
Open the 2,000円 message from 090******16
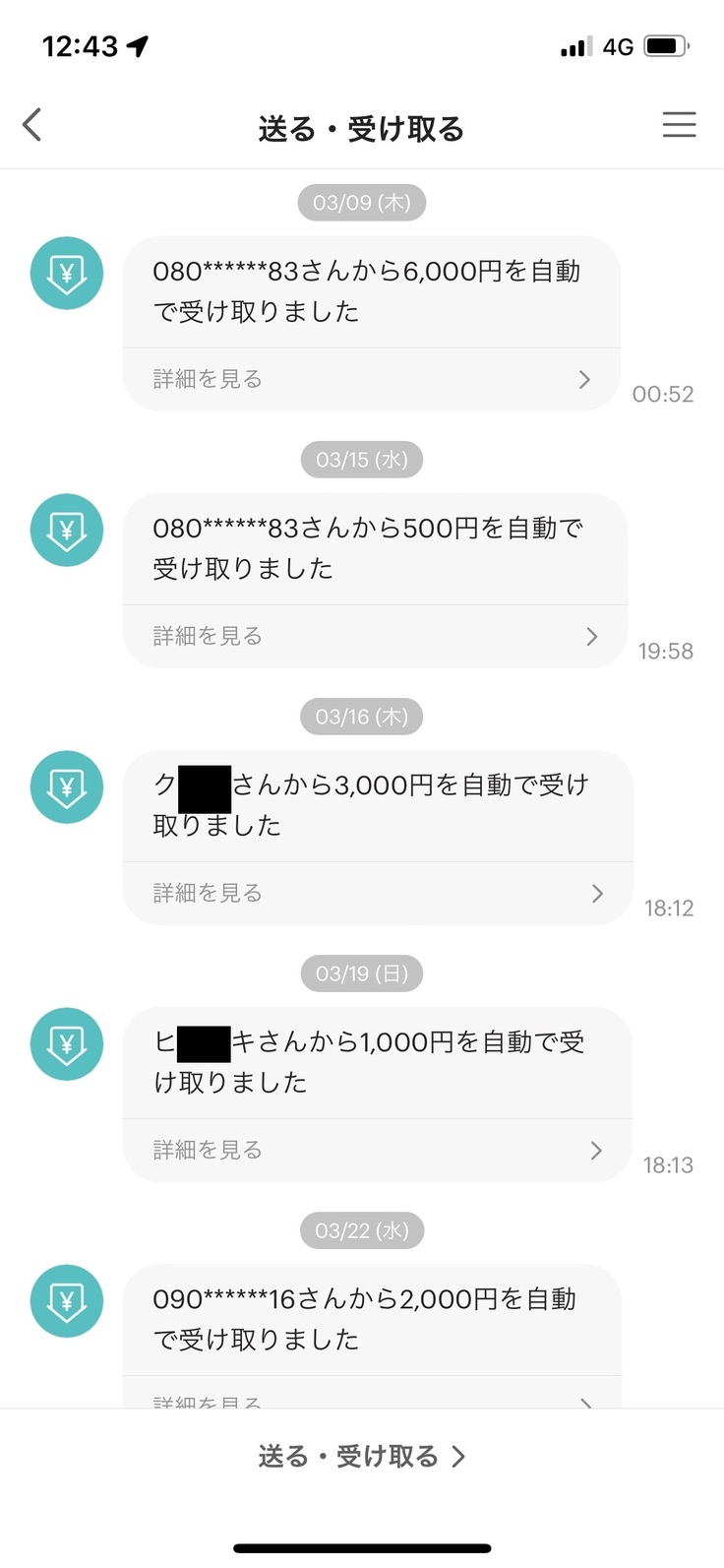click(x=371, y=1319)
